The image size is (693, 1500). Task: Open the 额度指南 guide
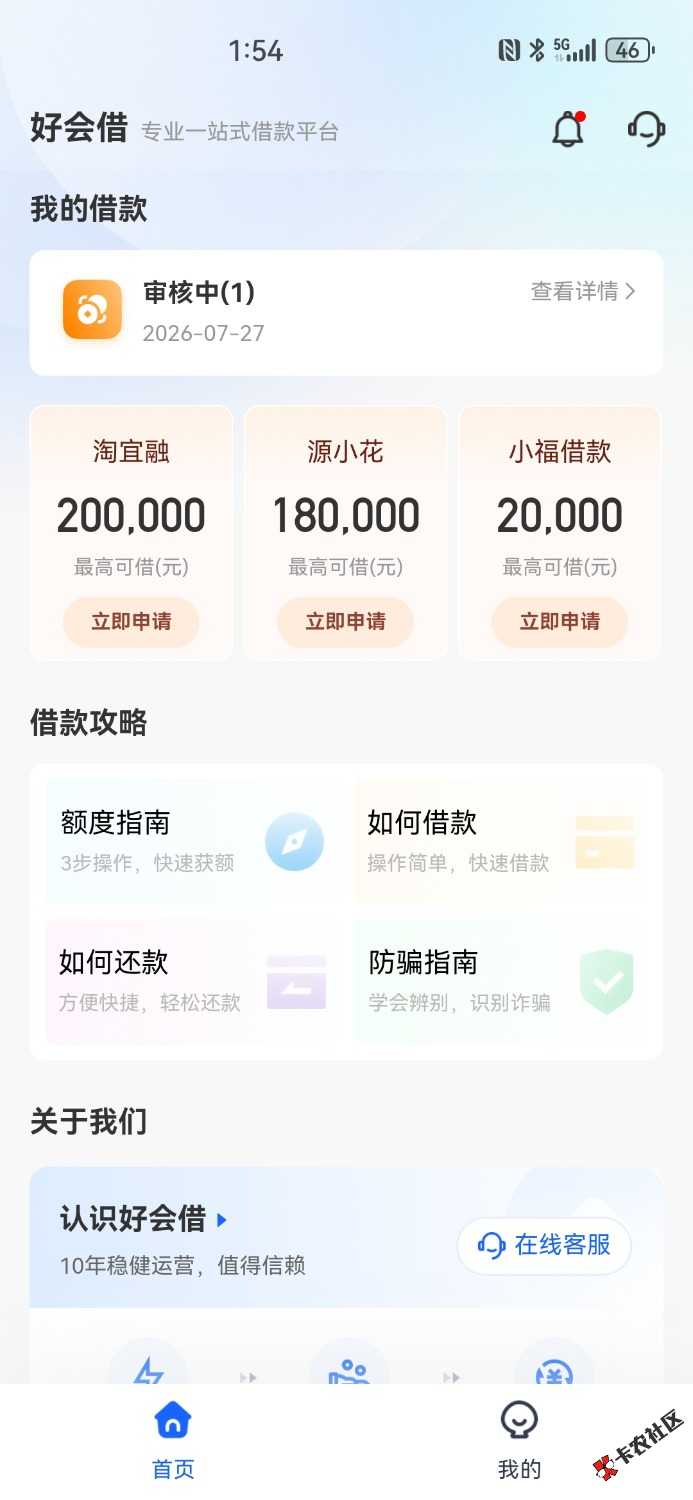pyautogui.click(x=191, y=841)
